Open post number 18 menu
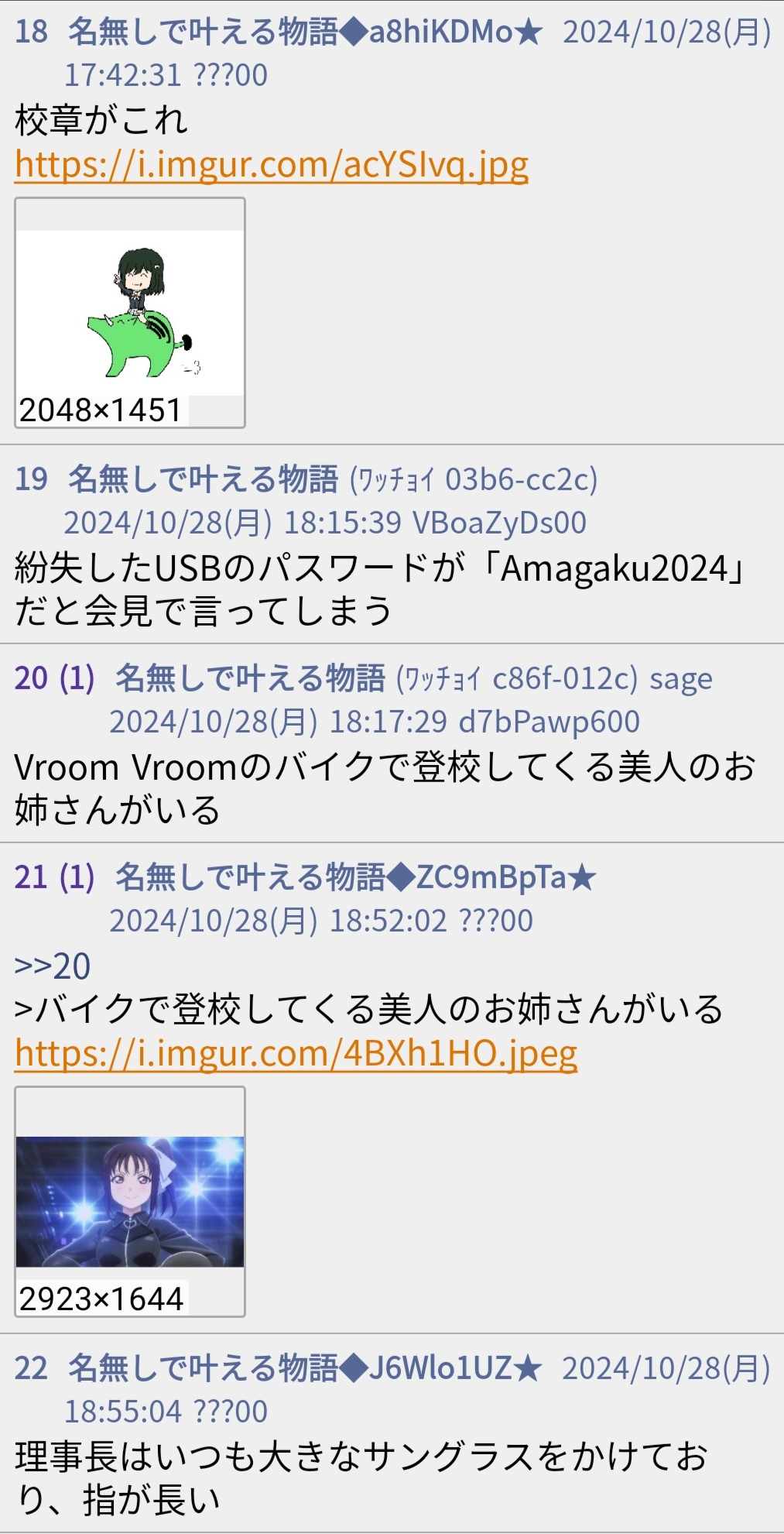This screenshot has height=1534, width=784. [32, 32]
